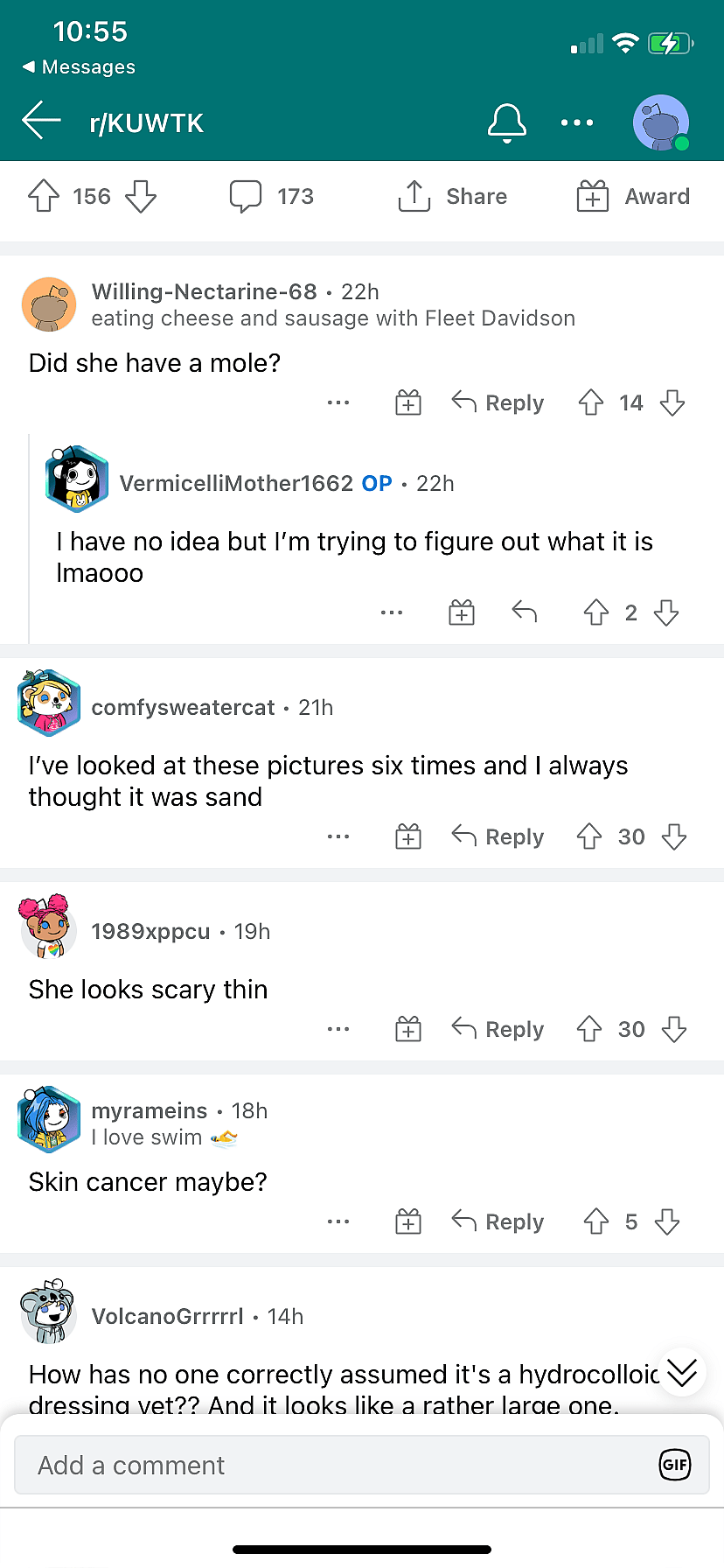Reply to Willing-Nectarine-68's comment
Screen dimensions: 724x1568
(x=498, y=402)
